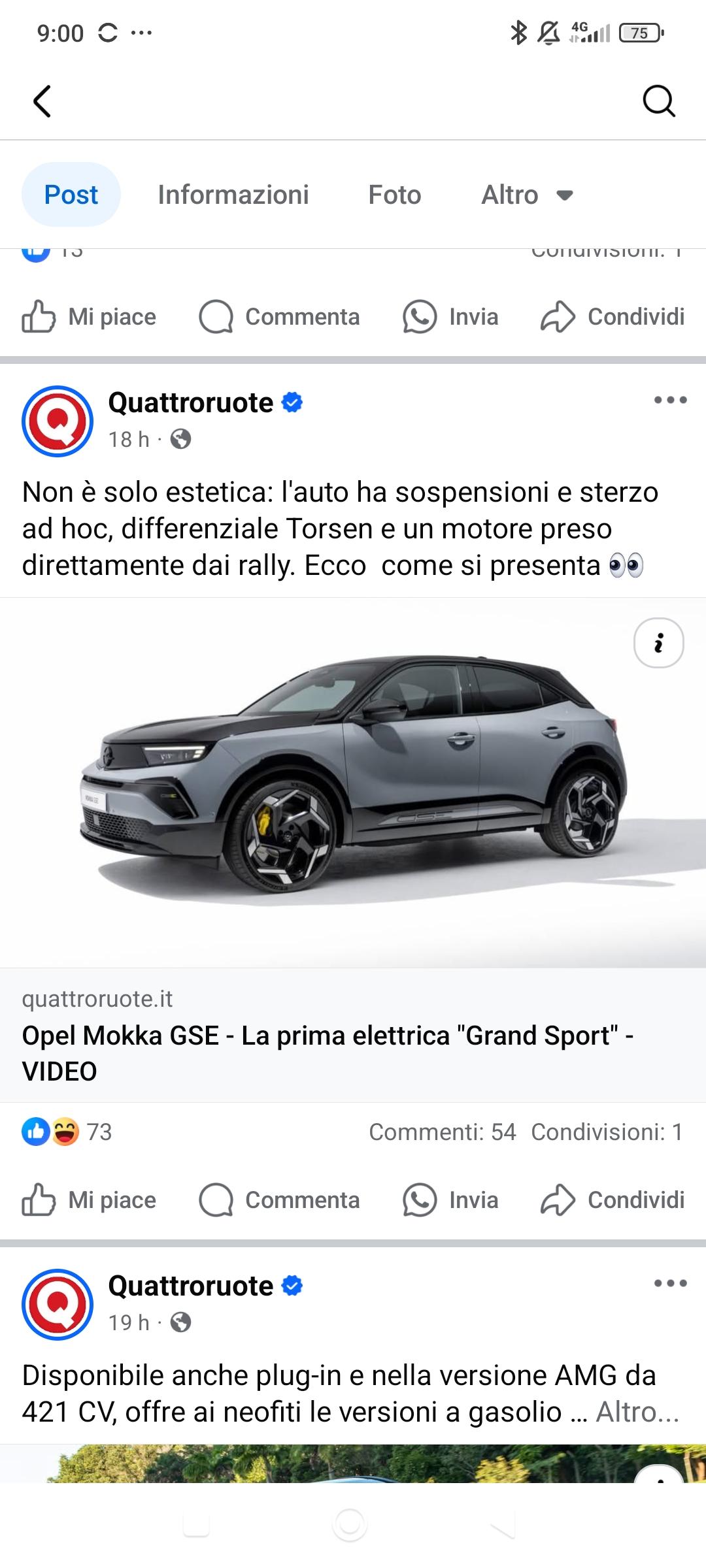The width and height of the screenshot is (706, 1568).
Task: Like the Opel Mokka GSE post
Action: 89,1200
